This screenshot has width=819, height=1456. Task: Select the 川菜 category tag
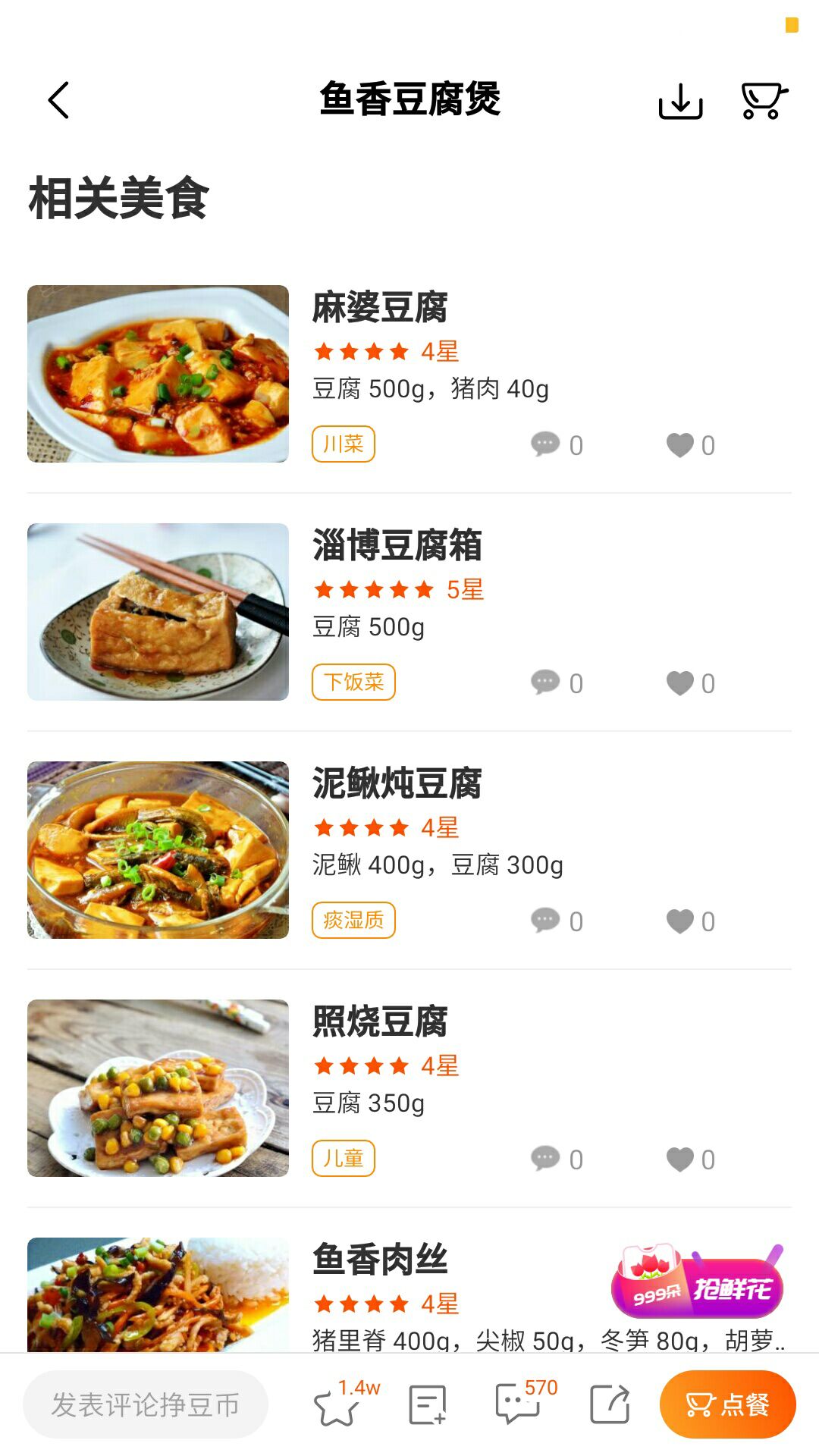(343, 444)
